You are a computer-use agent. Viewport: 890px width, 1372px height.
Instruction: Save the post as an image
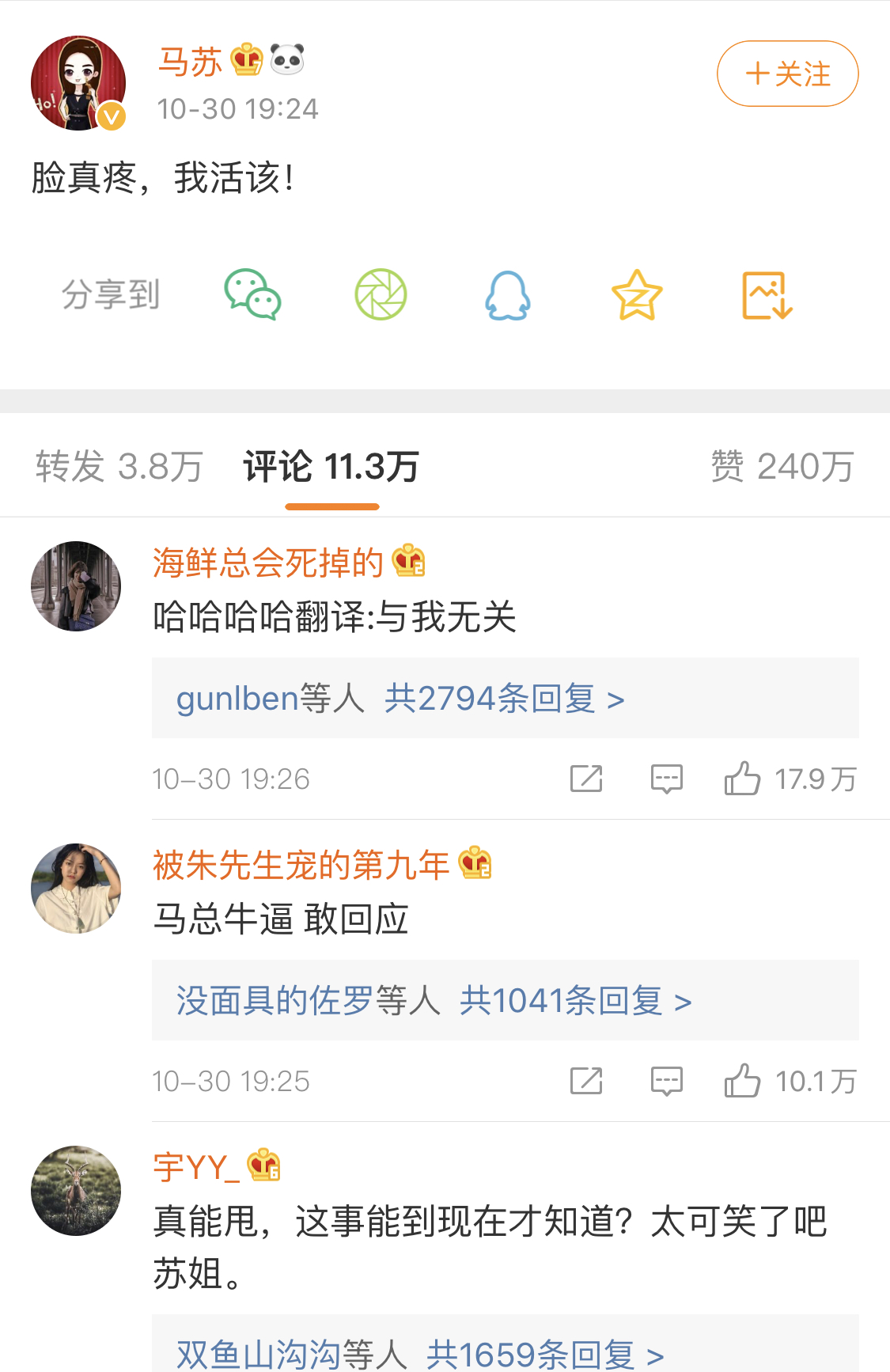click(767, 295)
